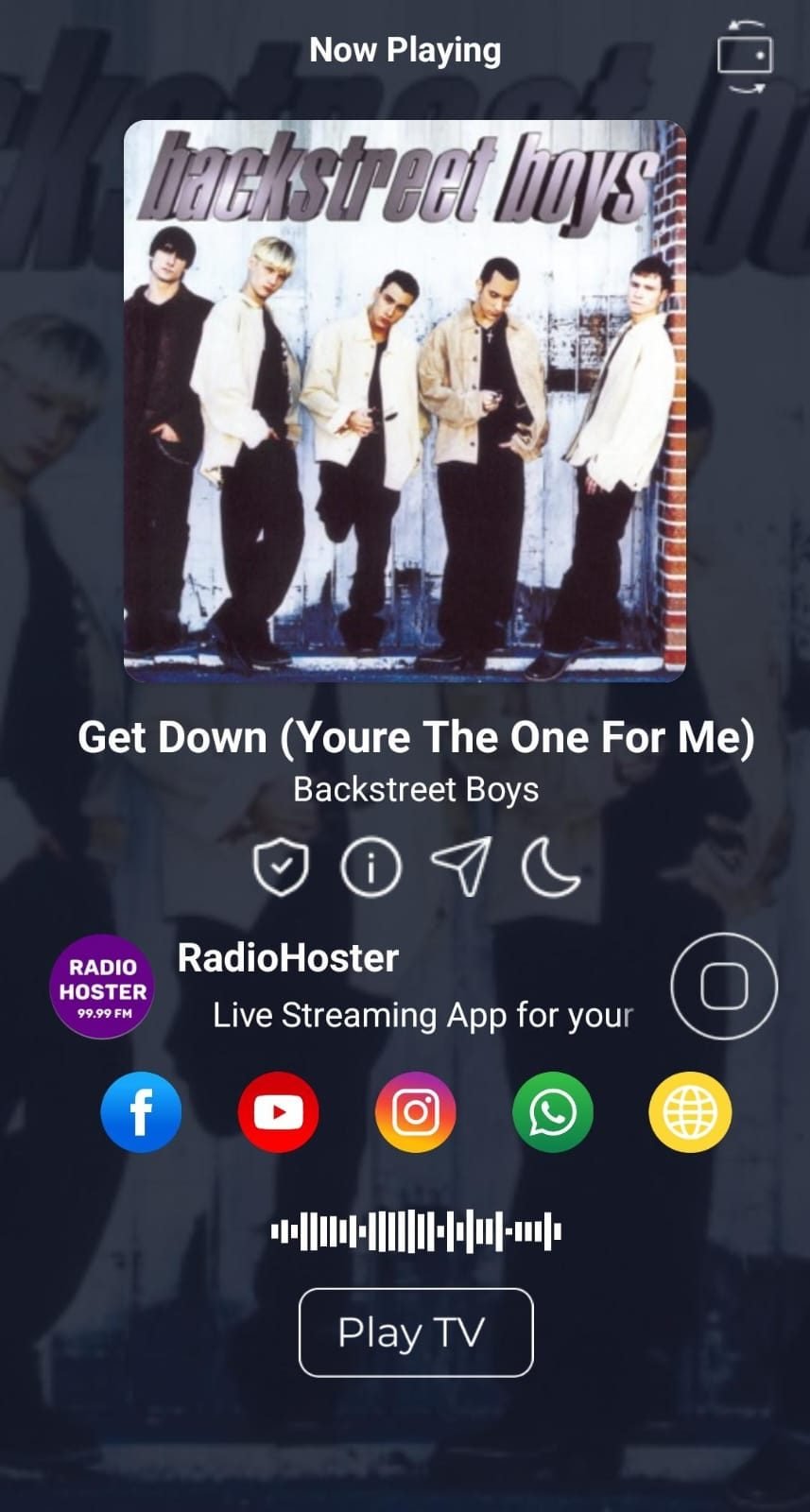
Task: Open the Facebook page
Action: coord(141,1112)
